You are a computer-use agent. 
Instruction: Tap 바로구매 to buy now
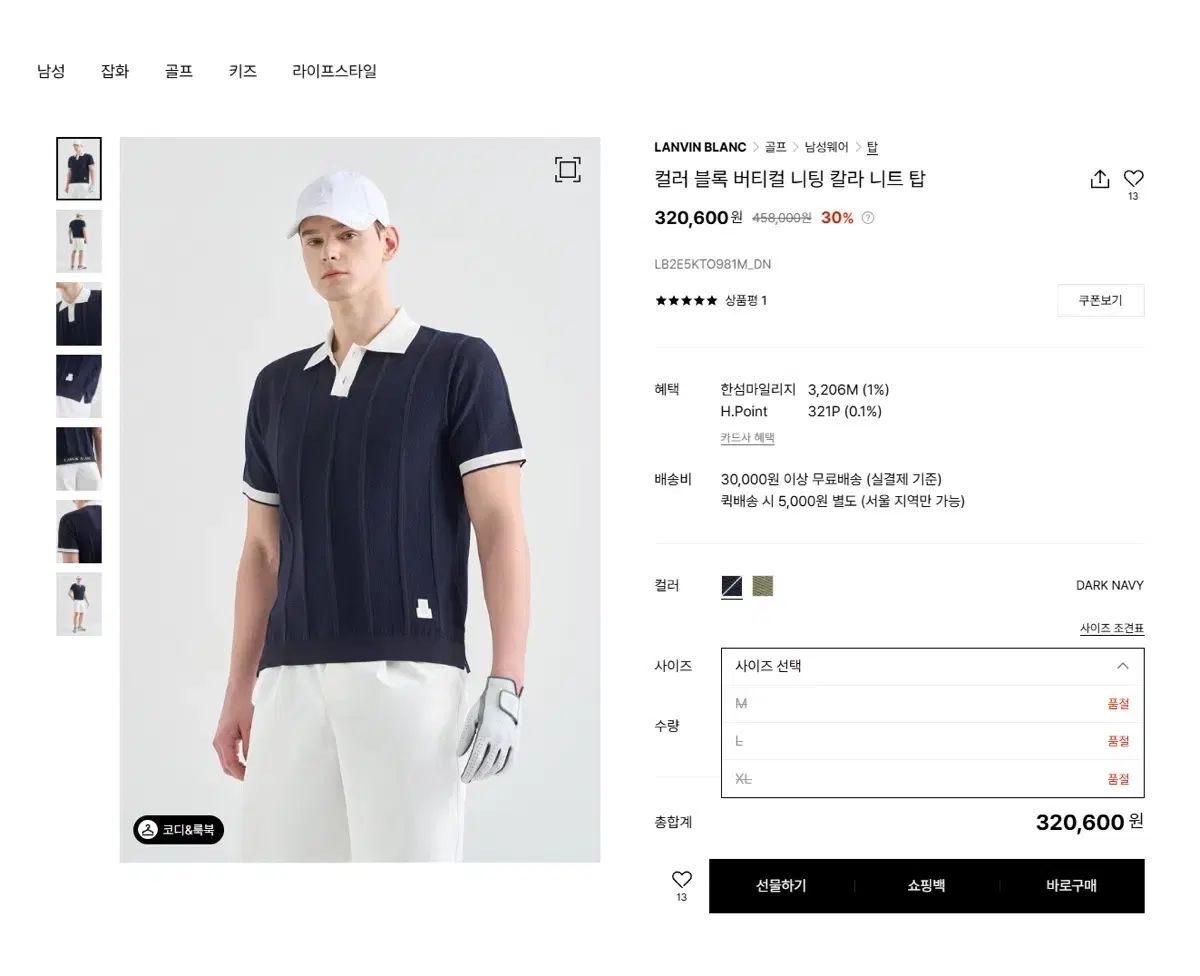click(1071, 886)
